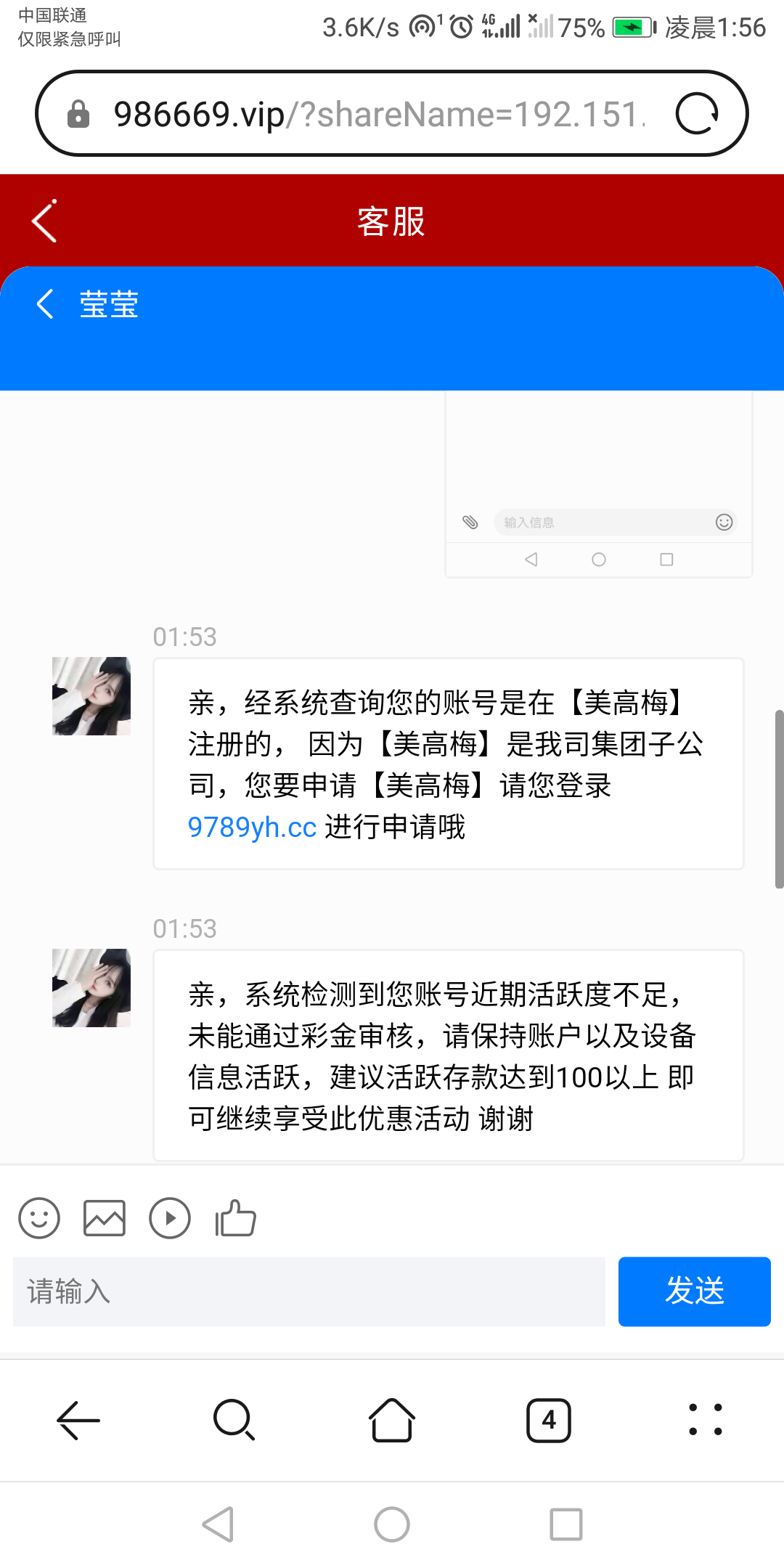Open emoji smiley in the embedded 输入信息 field
Screen dimensions: 784x1568
[724, 522]
